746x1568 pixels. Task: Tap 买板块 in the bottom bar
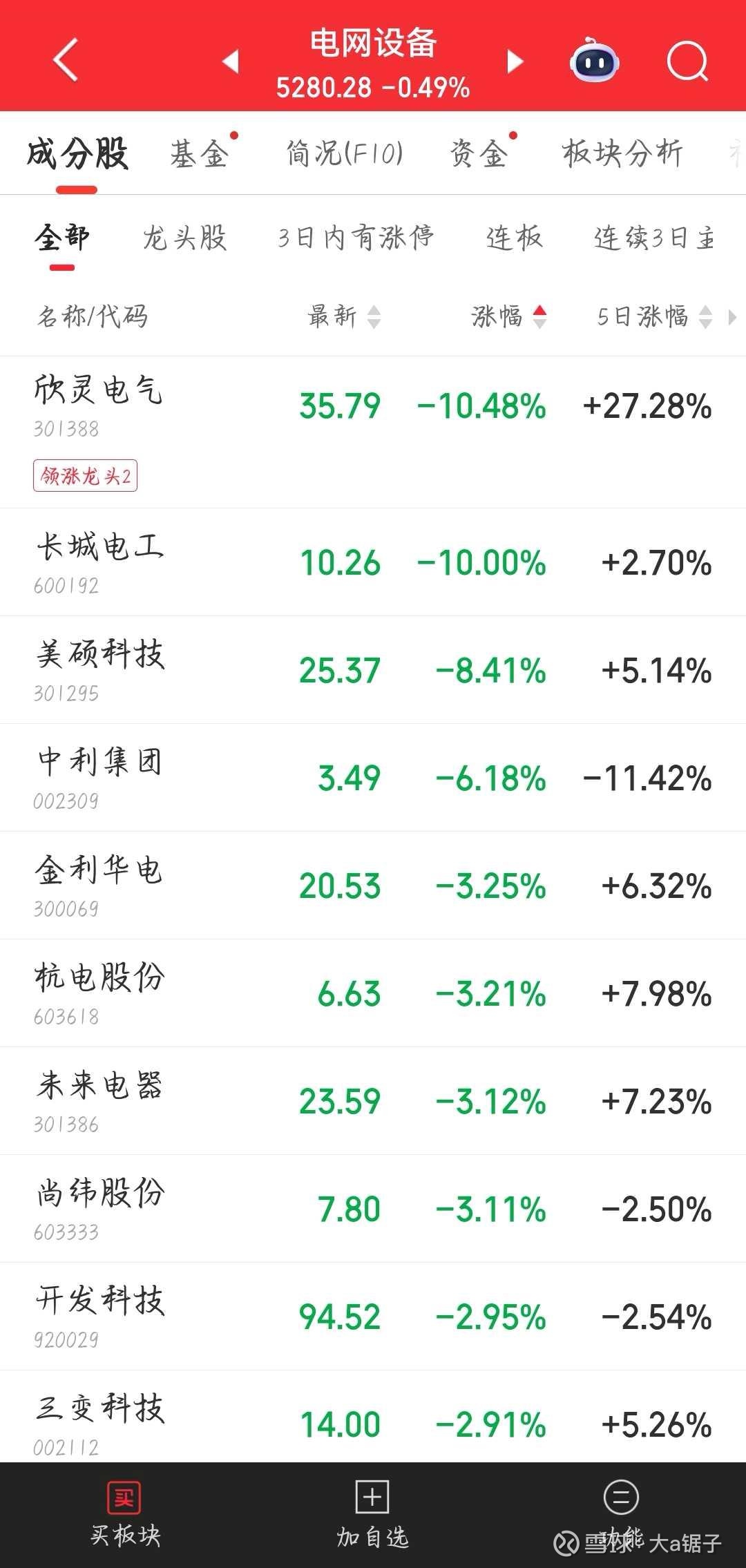tap(125, 1514)
